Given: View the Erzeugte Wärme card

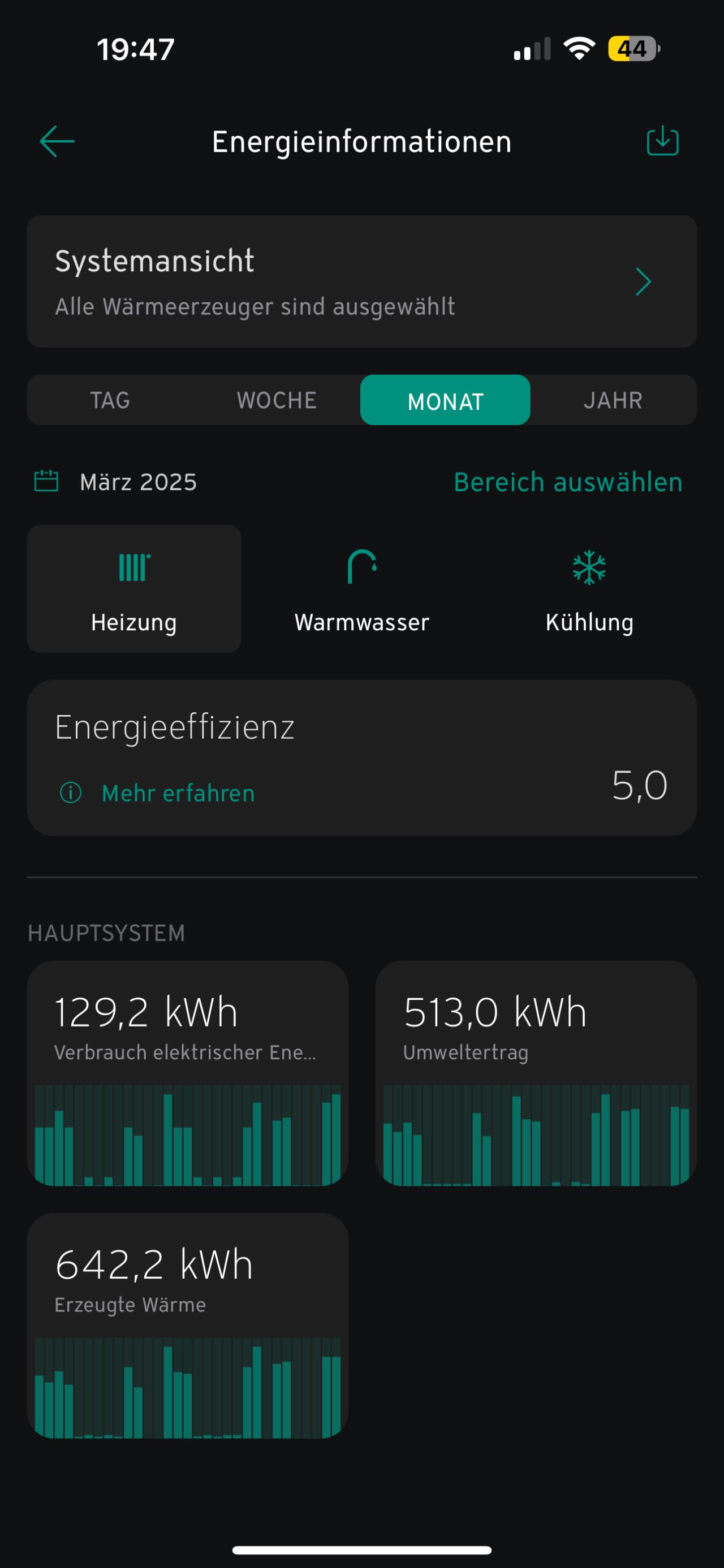Looking at the screenshot, I should 188,1326.
